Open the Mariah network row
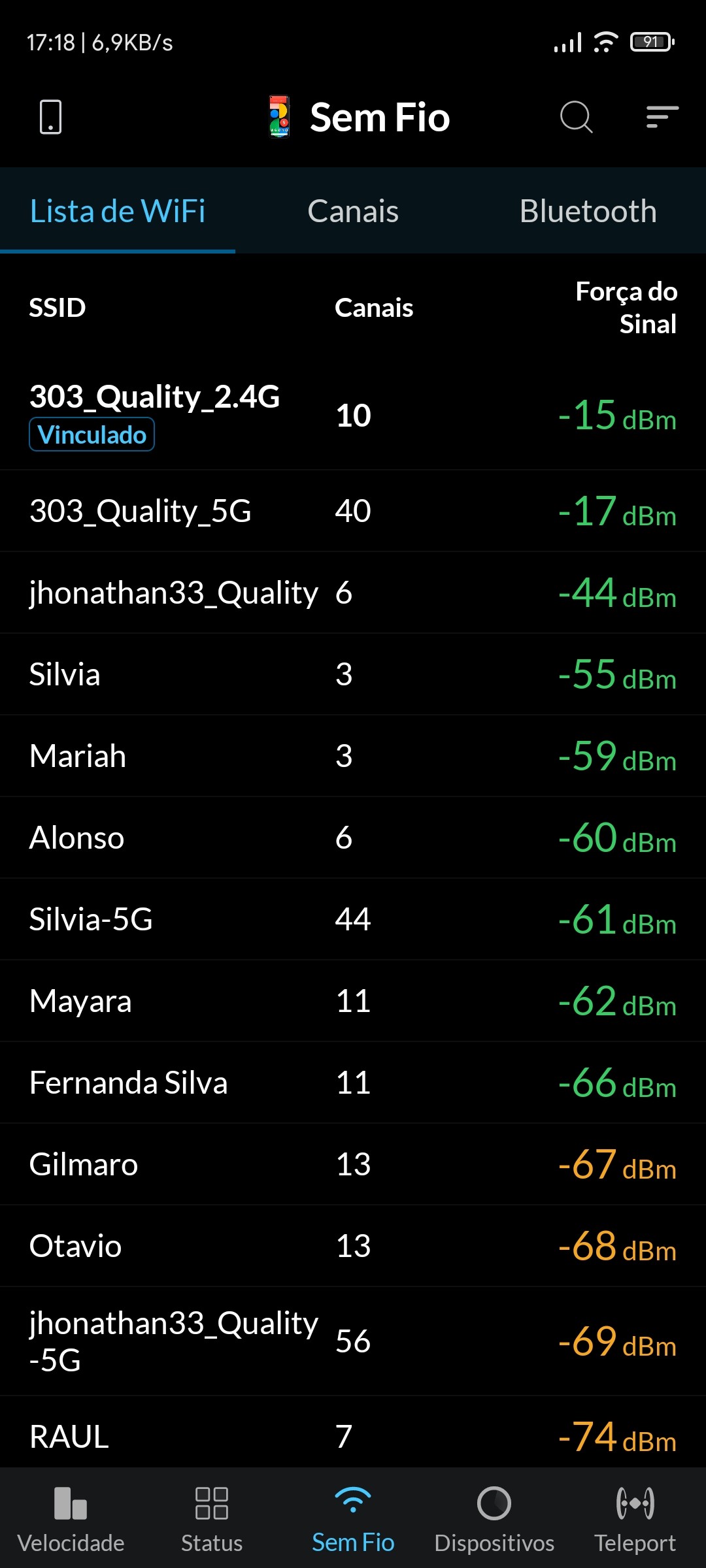706x1568 pixels. 353,756
